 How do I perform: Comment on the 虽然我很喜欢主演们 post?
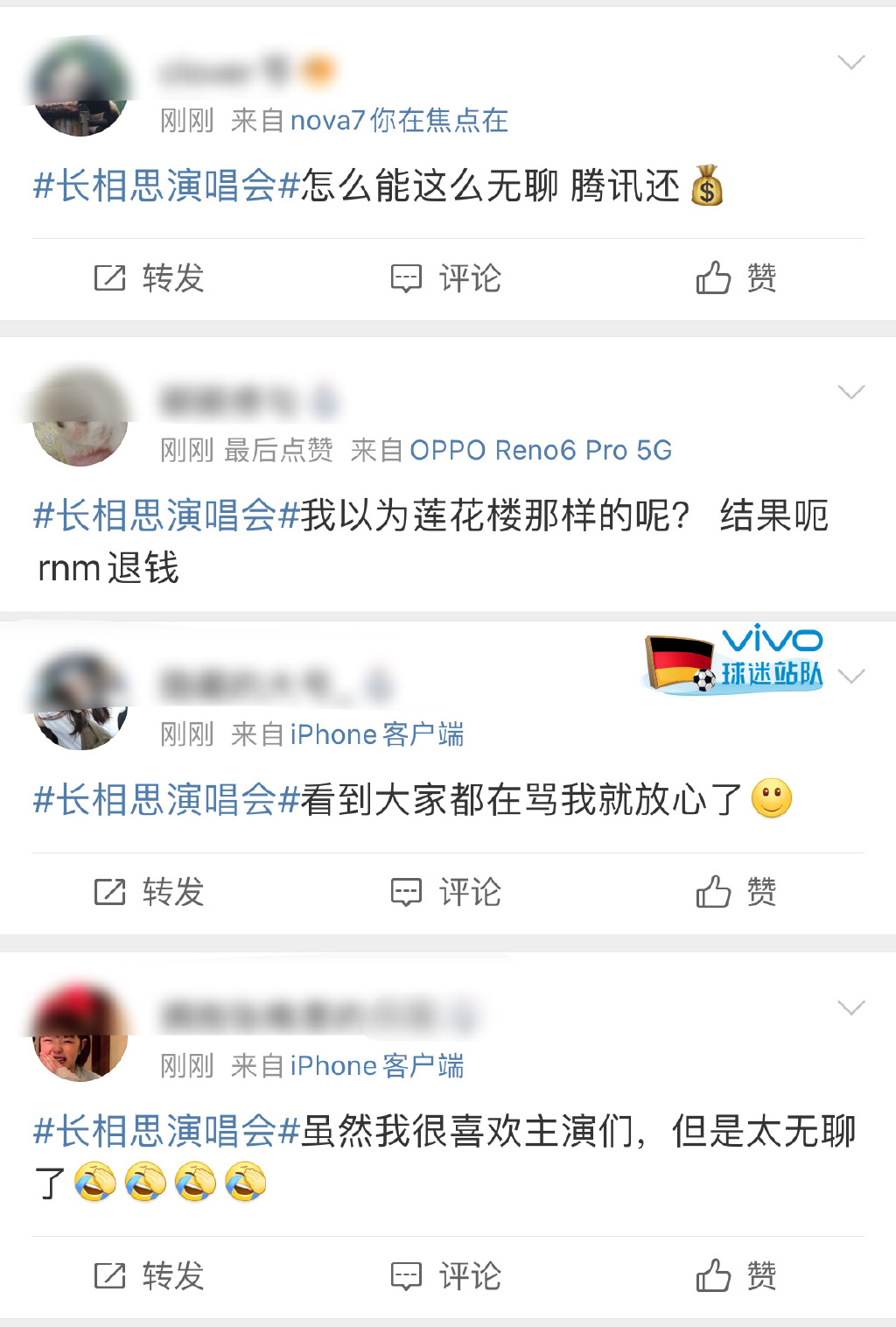click(445, 1276)
